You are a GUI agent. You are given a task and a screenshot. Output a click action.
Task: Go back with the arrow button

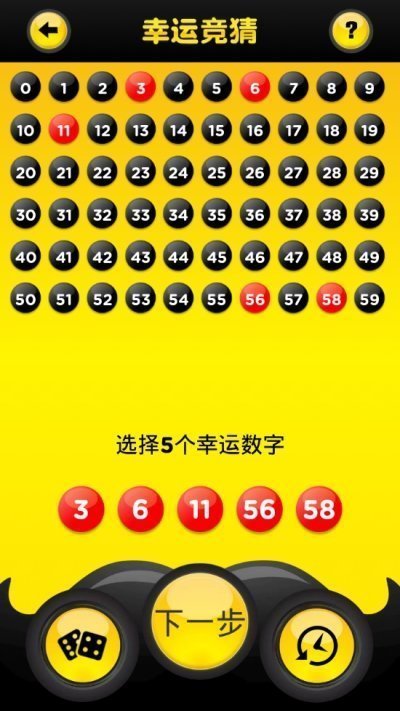coord(49,31)
